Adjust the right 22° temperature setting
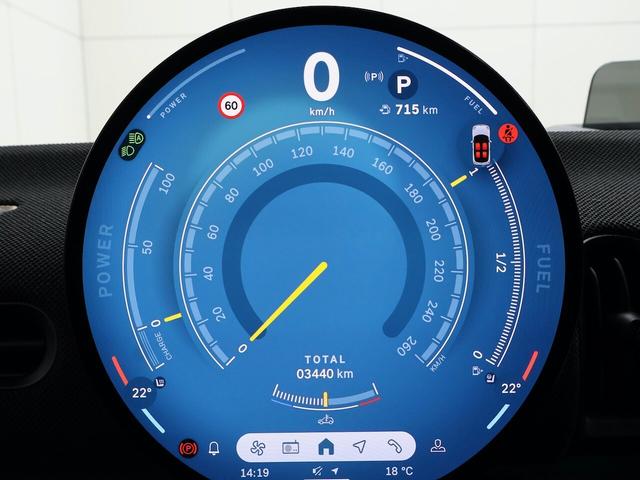 click(x=510, y=389)
